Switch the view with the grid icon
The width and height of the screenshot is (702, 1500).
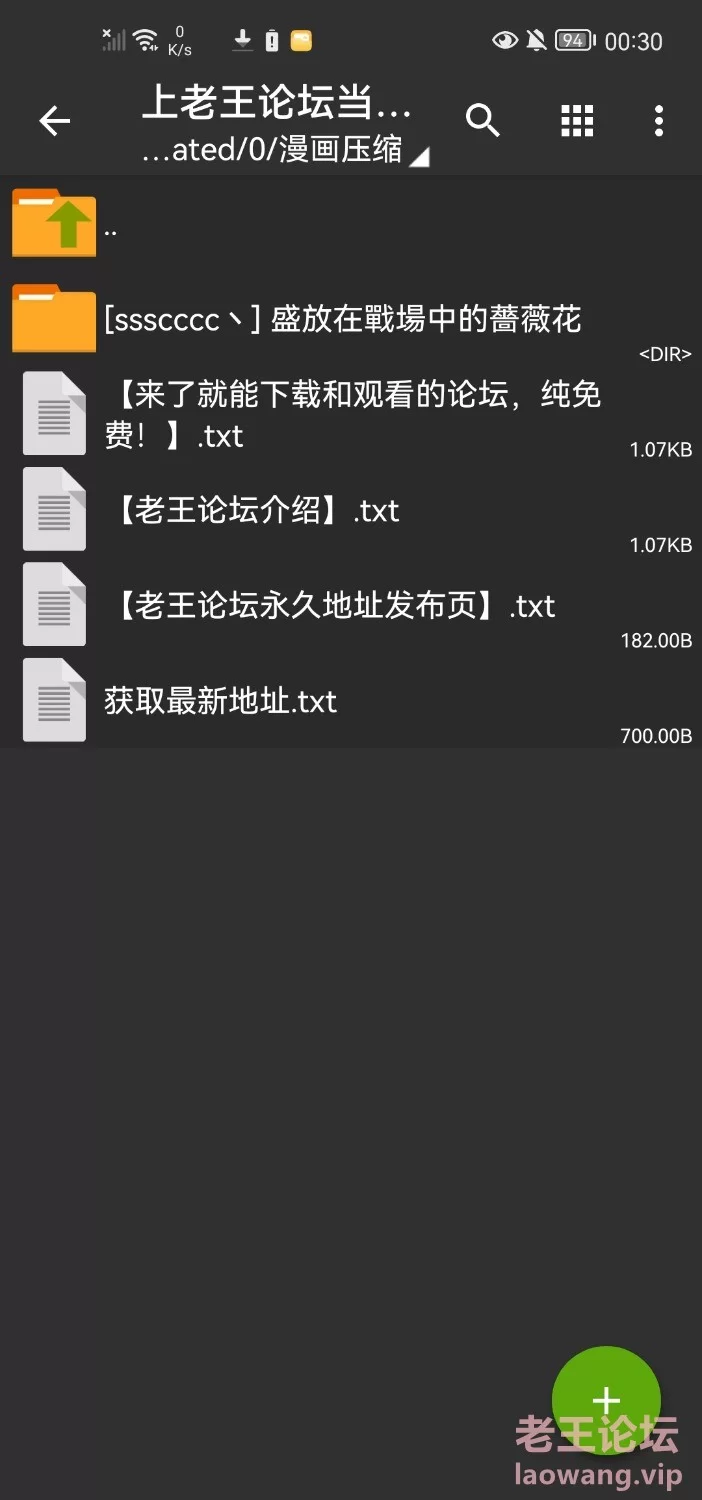[x=577, y=121]
